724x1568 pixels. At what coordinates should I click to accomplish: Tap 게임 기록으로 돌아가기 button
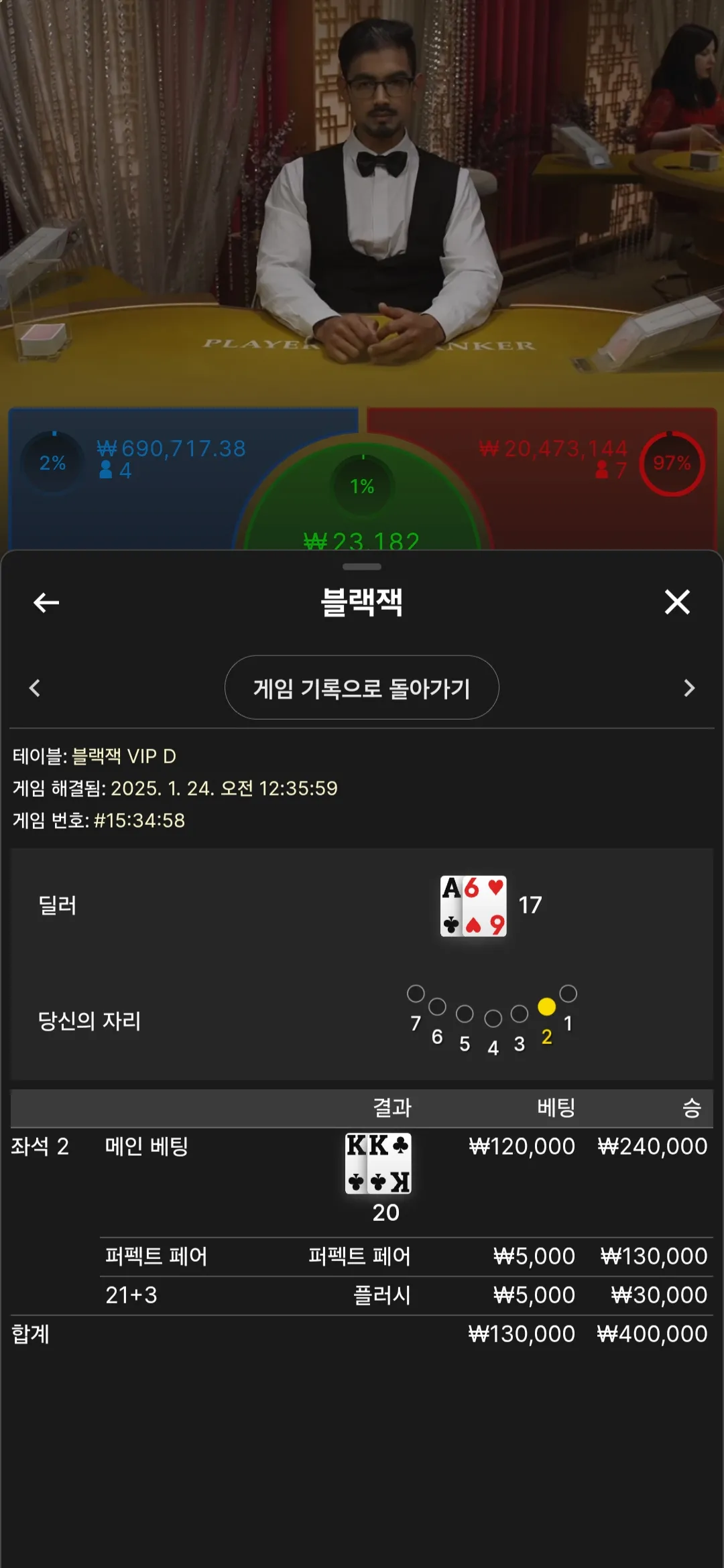click(x=361, y=688)
